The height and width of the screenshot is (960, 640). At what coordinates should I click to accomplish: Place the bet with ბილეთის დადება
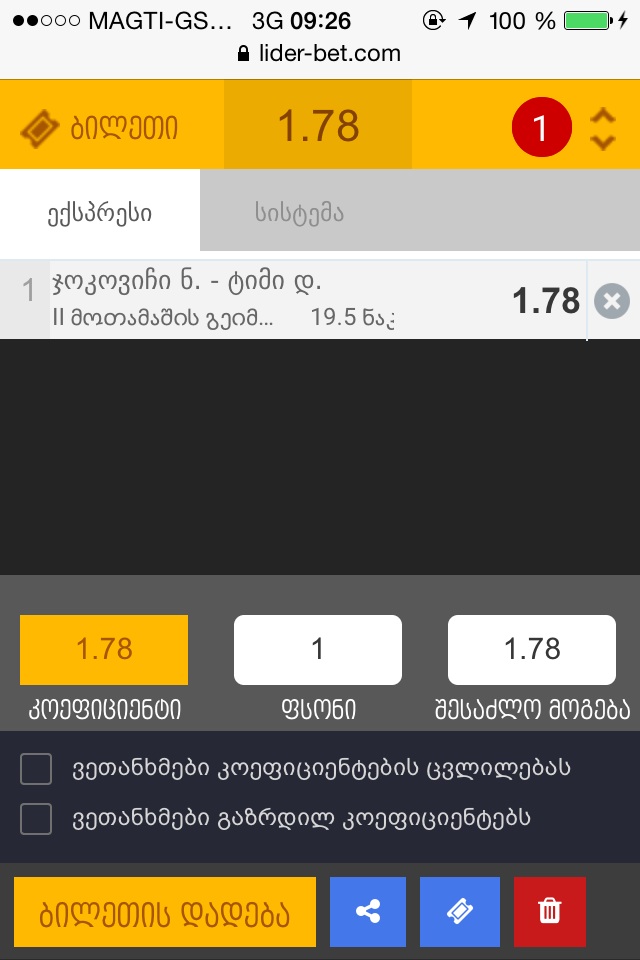click(165, 912)
